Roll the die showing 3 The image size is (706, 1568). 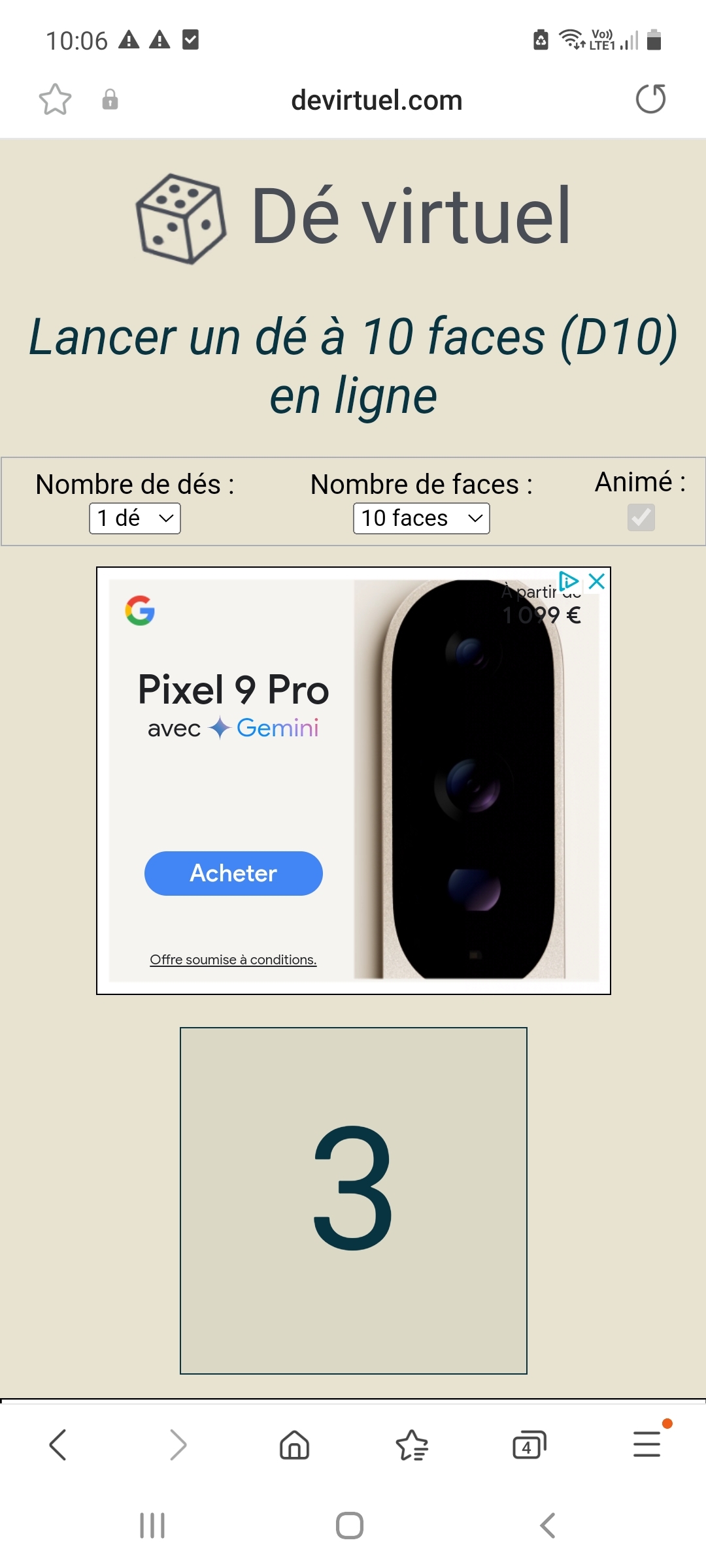pos(354,1201)
